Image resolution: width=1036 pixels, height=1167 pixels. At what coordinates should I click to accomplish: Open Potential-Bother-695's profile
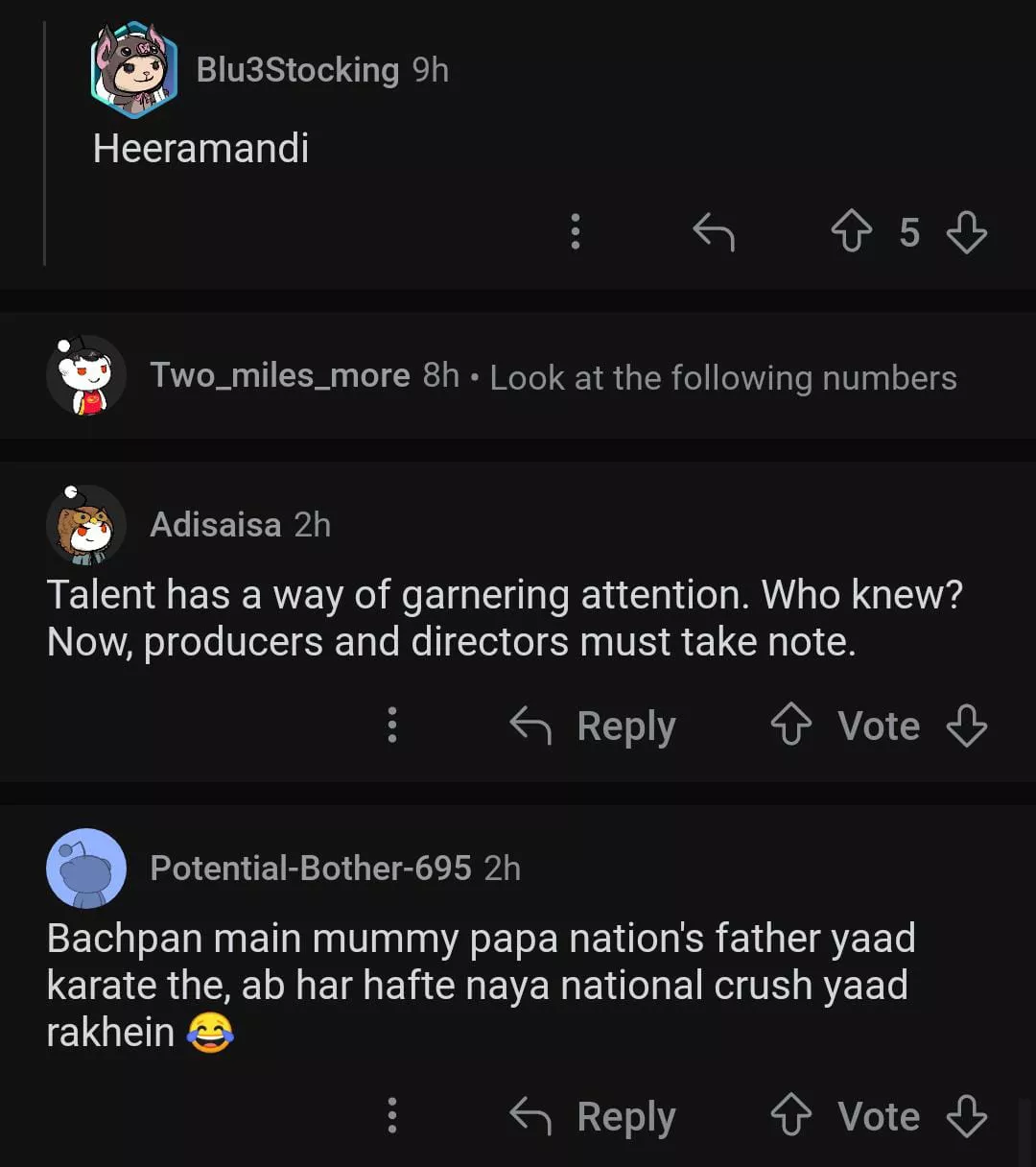(x=310, y=868)
